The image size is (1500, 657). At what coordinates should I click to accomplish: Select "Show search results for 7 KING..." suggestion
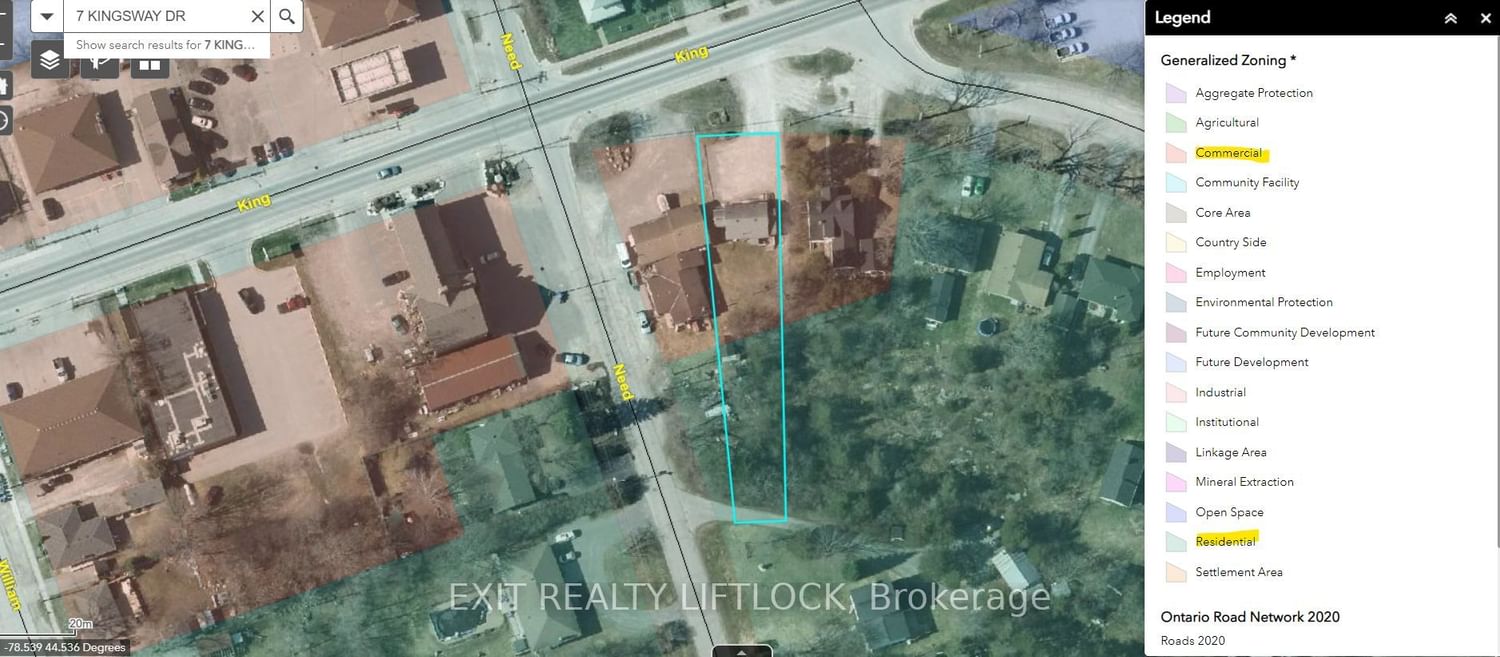166,45
